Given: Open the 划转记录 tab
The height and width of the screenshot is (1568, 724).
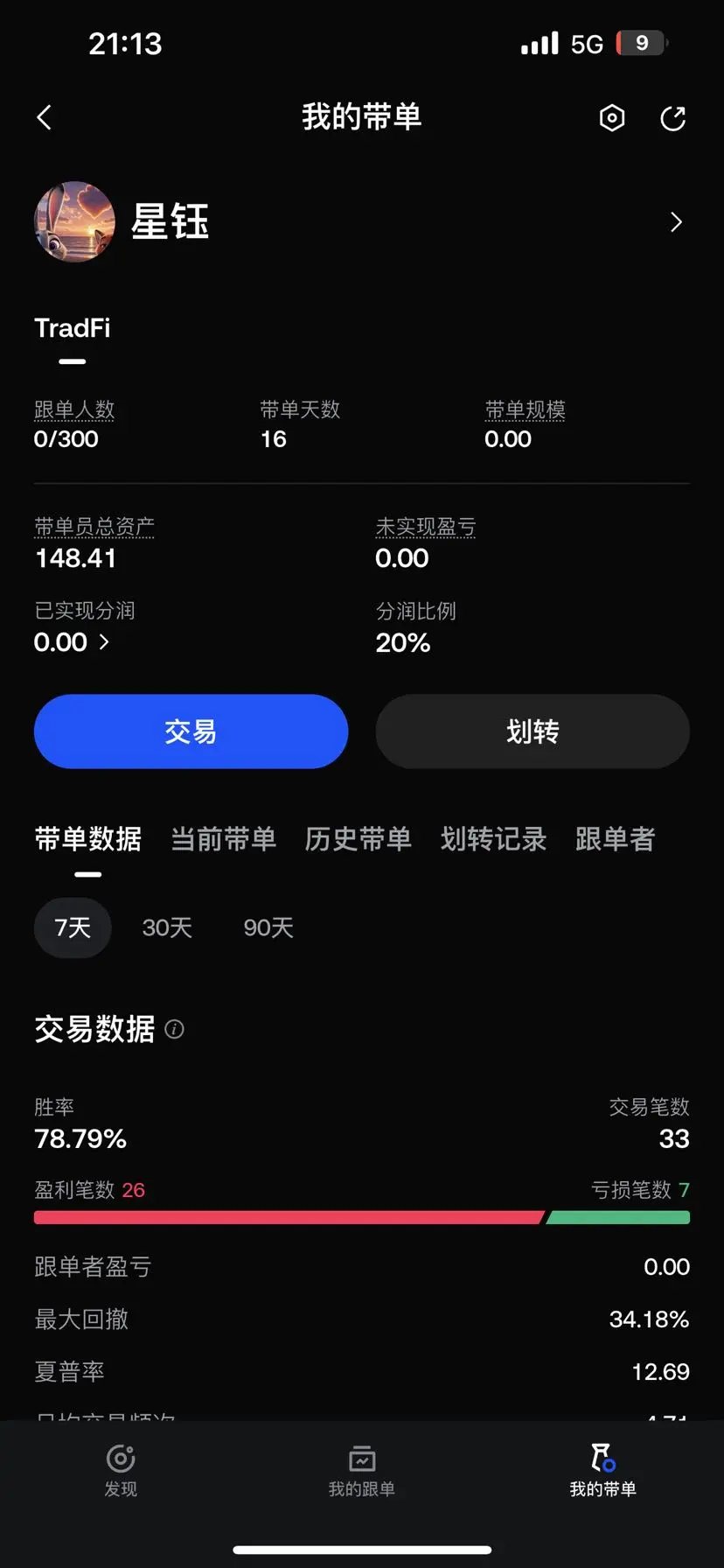Looking at the screenshot, I should click(493, 839).
